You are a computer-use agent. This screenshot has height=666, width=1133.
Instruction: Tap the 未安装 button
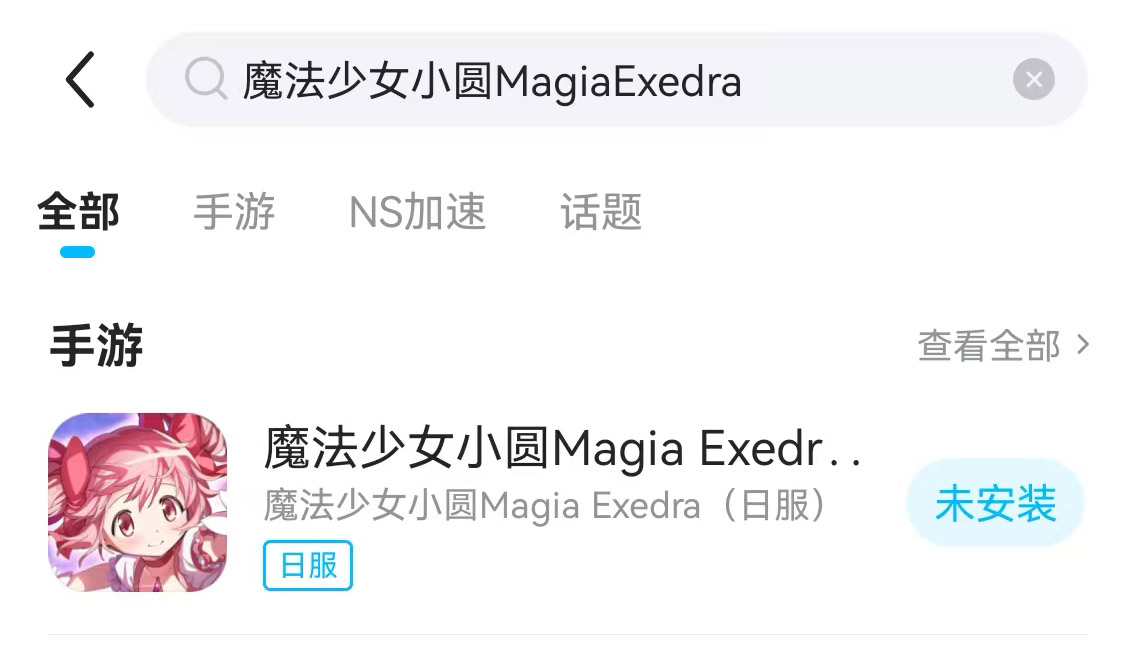click(995, 504)
